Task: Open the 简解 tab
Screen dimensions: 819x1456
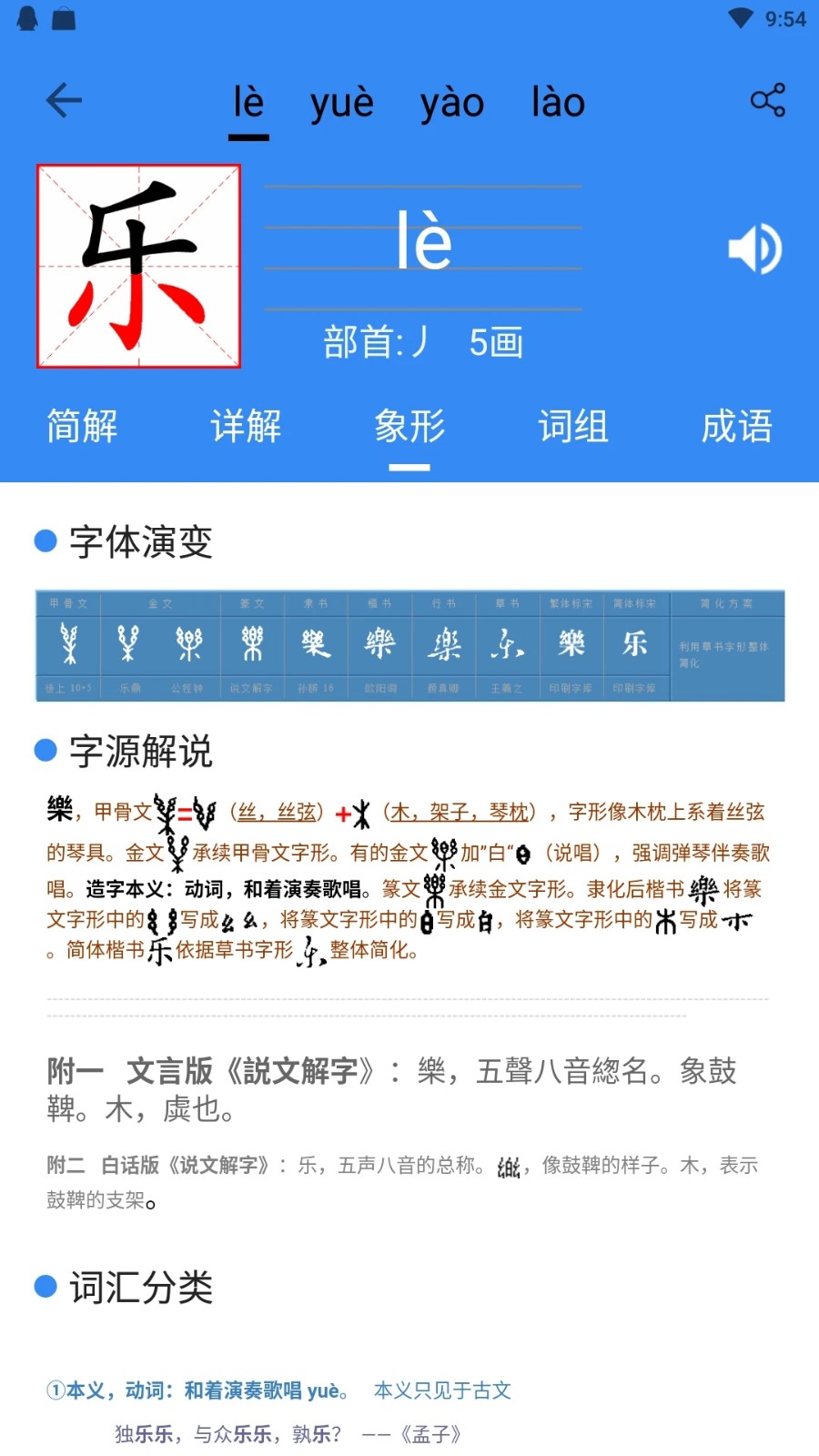Action: click(82, 426)
